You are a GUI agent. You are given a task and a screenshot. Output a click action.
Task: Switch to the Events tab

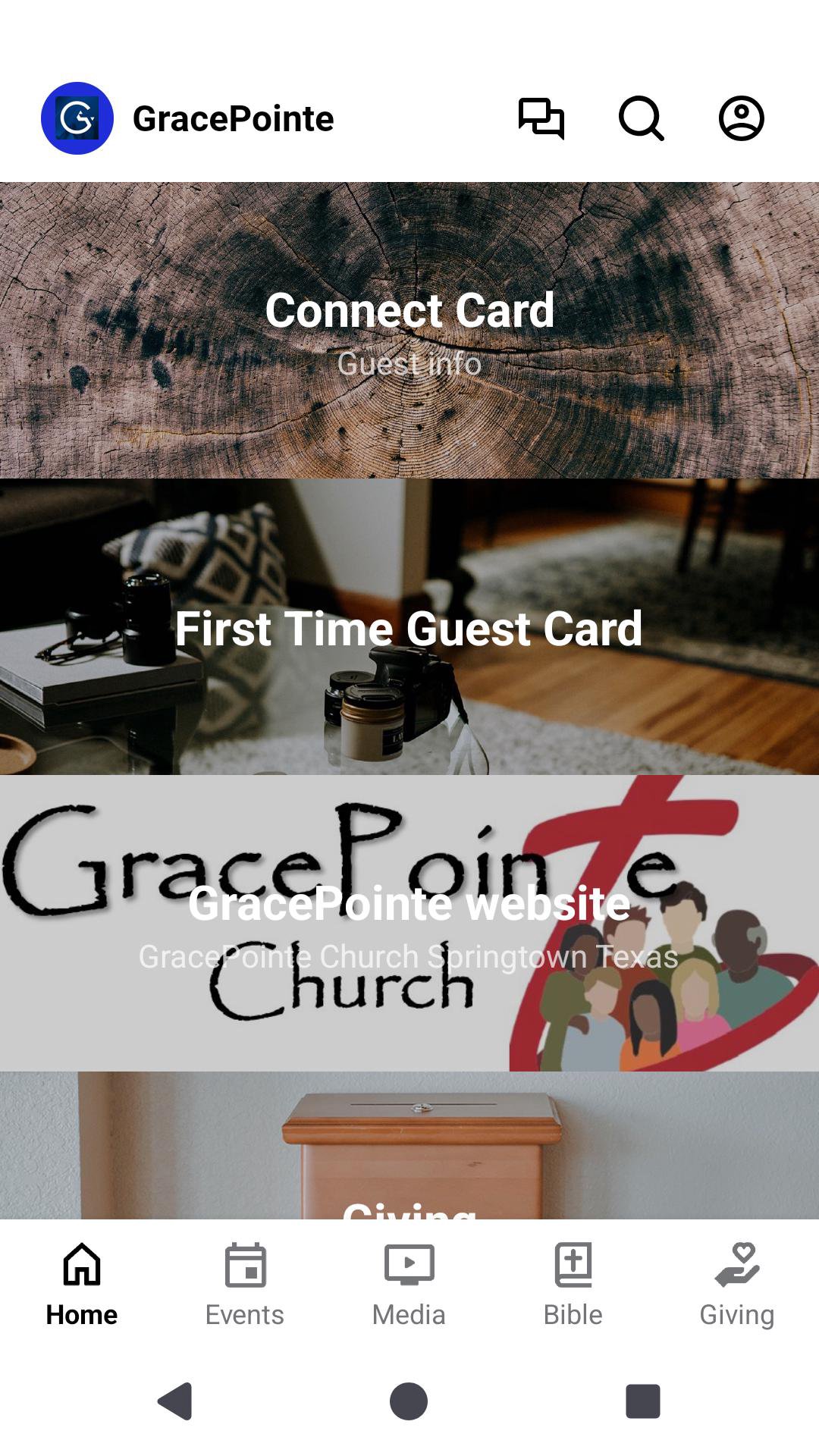245,1283
